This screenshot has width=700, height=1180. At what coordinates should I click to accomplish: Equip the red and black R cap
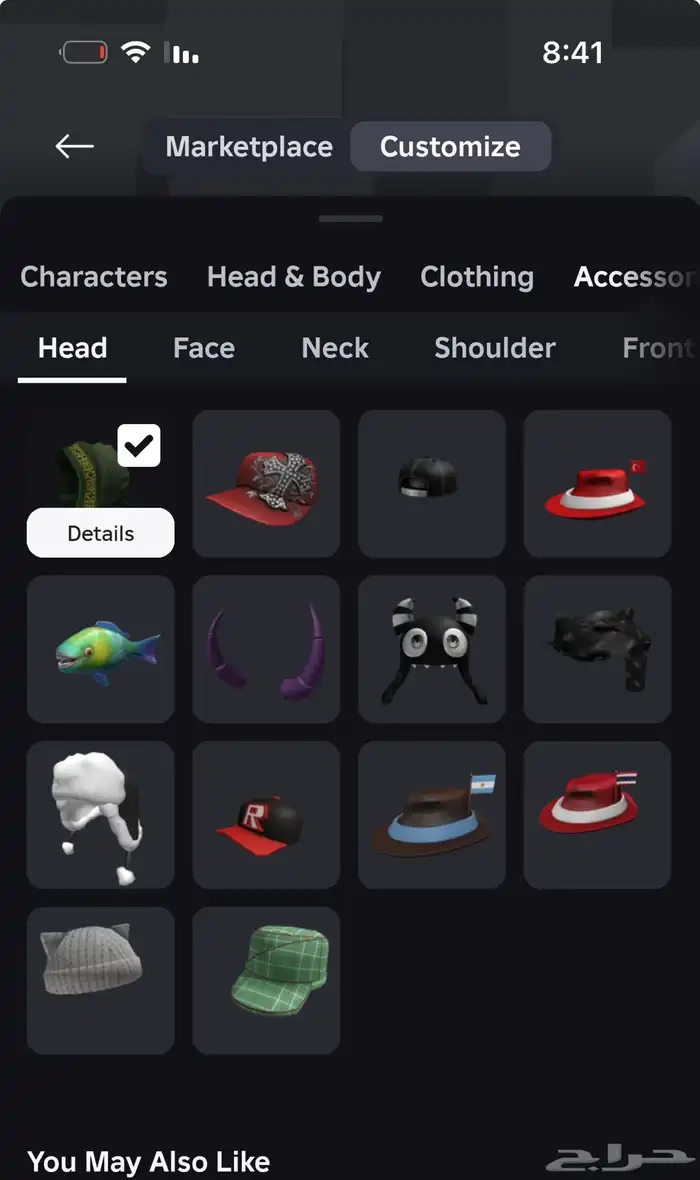266,815
